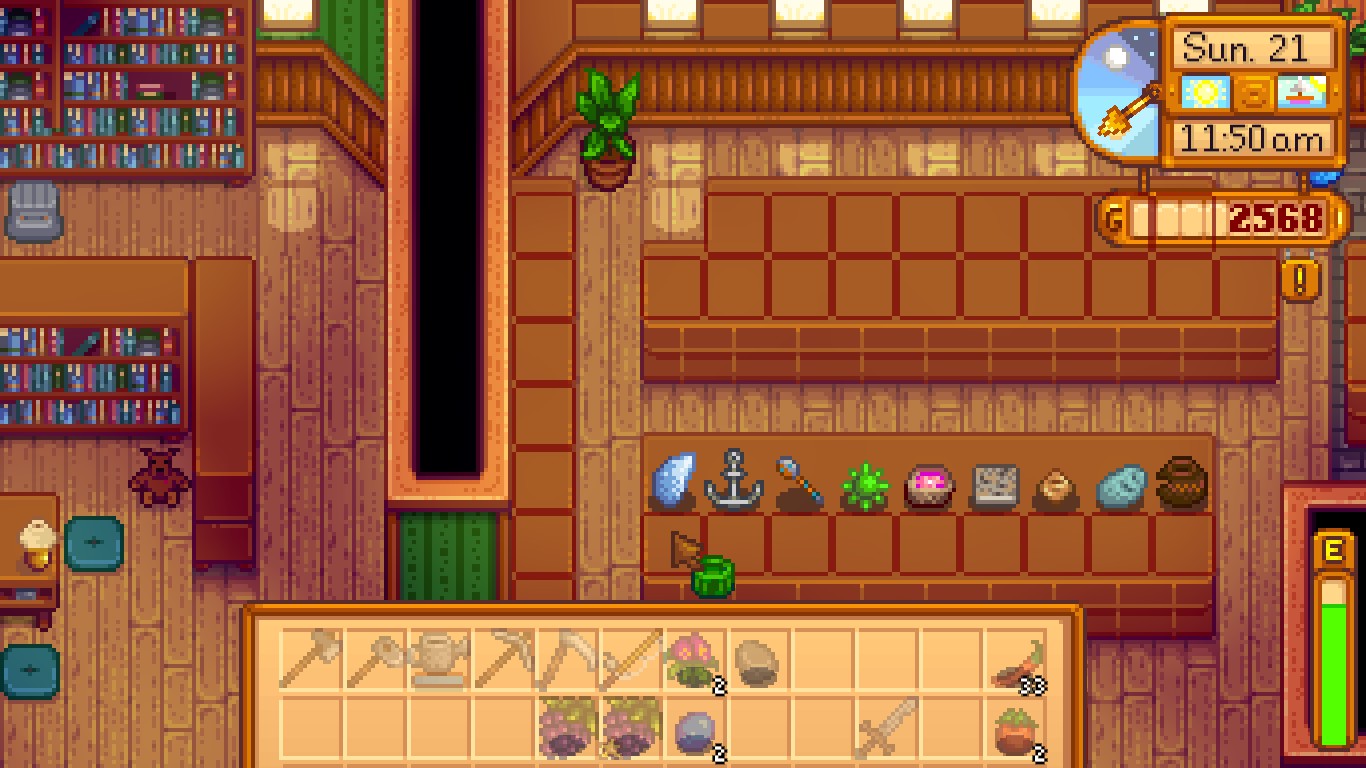Screen dimensions: 1366x768
Task: Place the jade below the brown clay pot
Action: (x=1183, y=545)
